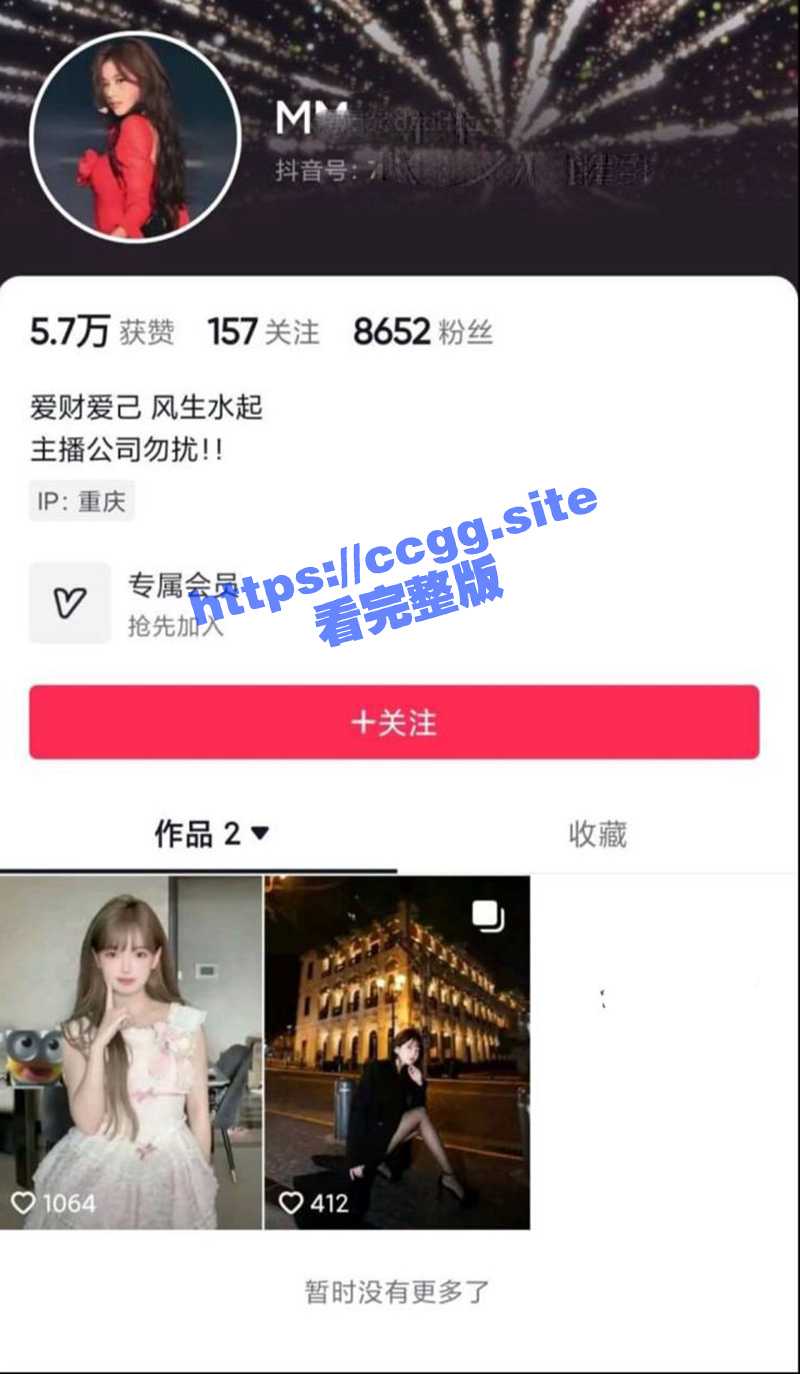Image resolution: width=800 pixels, height=1374 pixels.
Task: Open the night building post with 412 likes
Action: (397, 1052)
